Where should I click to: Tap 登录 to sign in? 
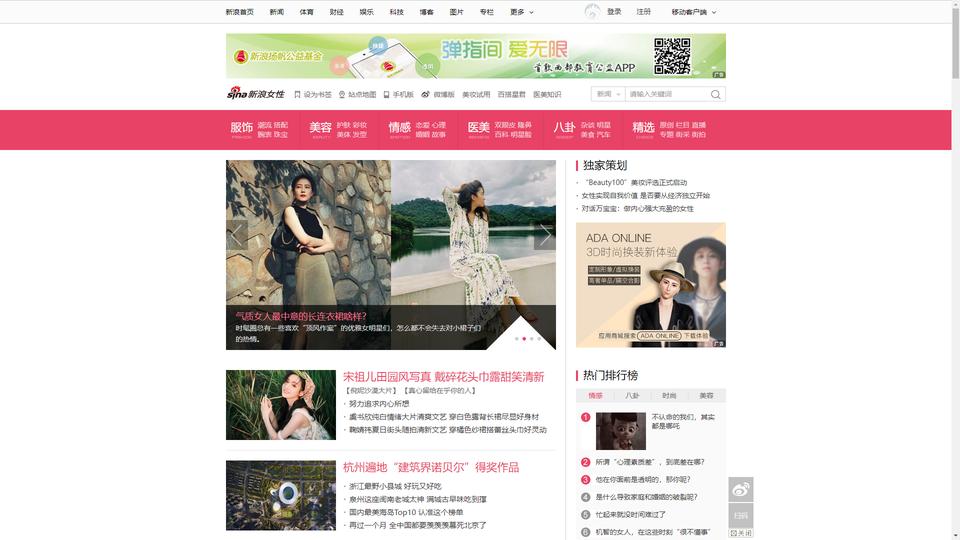(x=614, y=12)
